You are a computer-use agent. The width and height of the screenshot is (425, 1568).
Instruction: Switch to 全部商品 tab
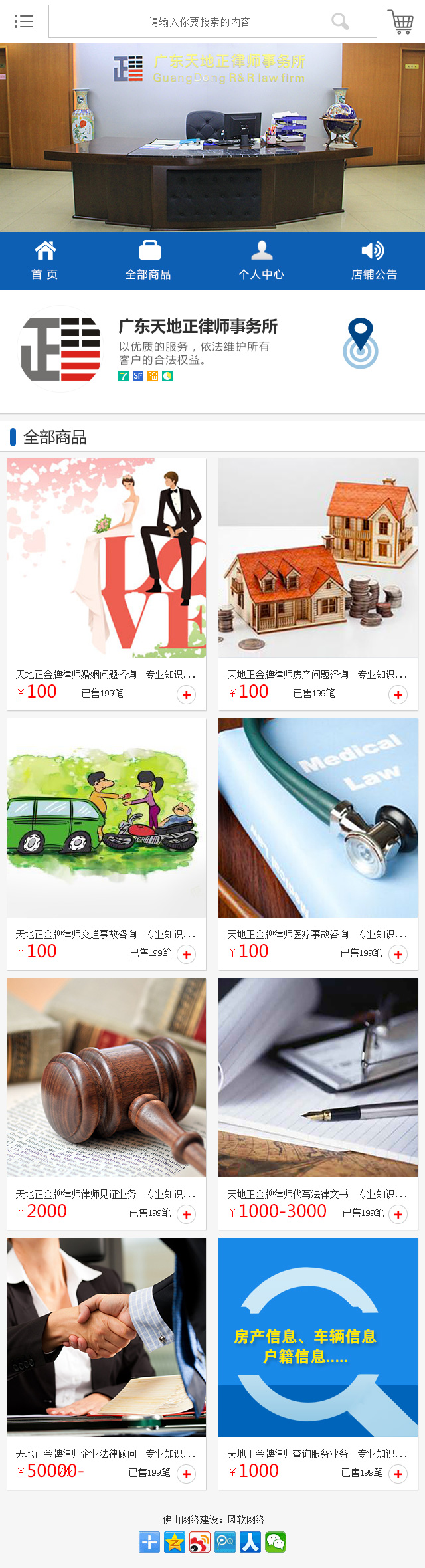coord(149,260)
